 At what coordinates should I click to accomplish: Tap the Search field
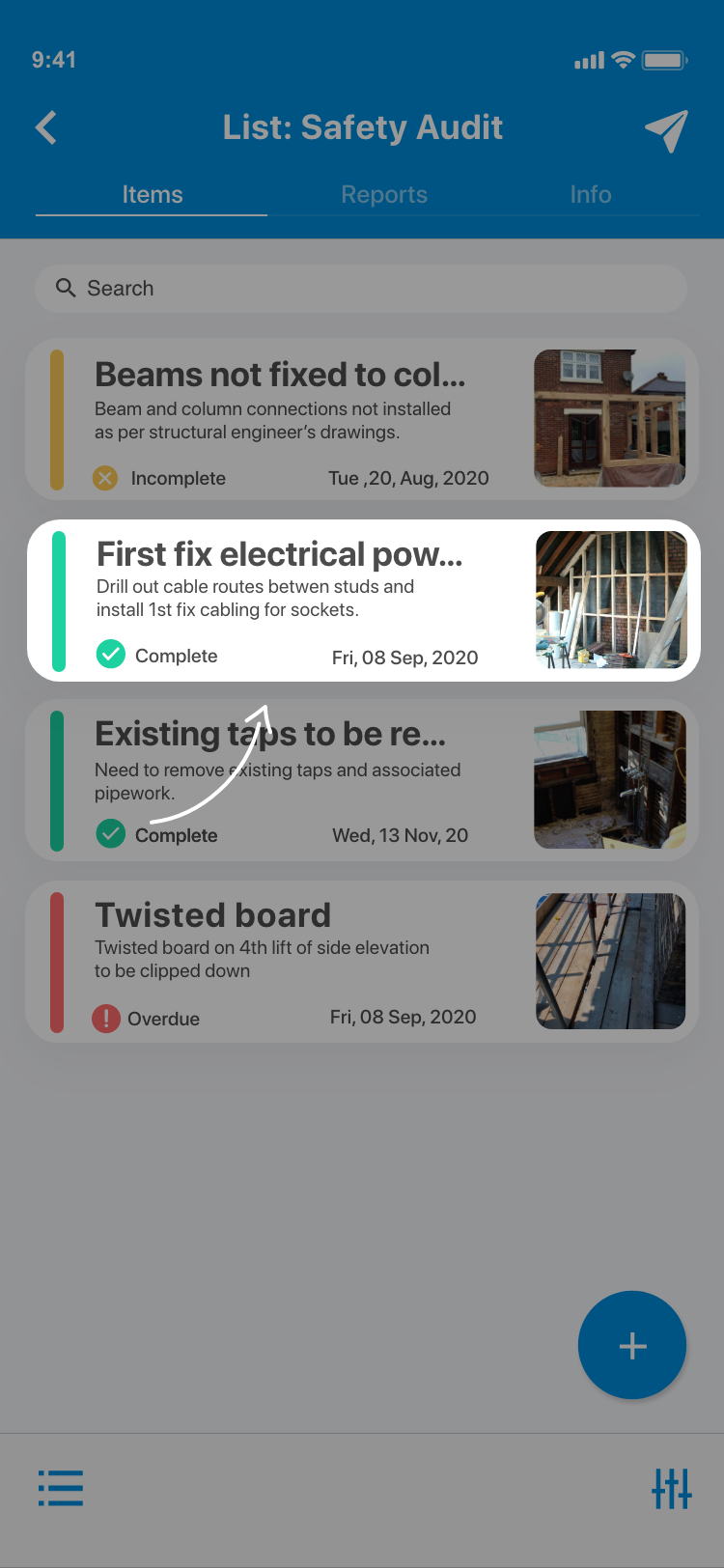361,288
